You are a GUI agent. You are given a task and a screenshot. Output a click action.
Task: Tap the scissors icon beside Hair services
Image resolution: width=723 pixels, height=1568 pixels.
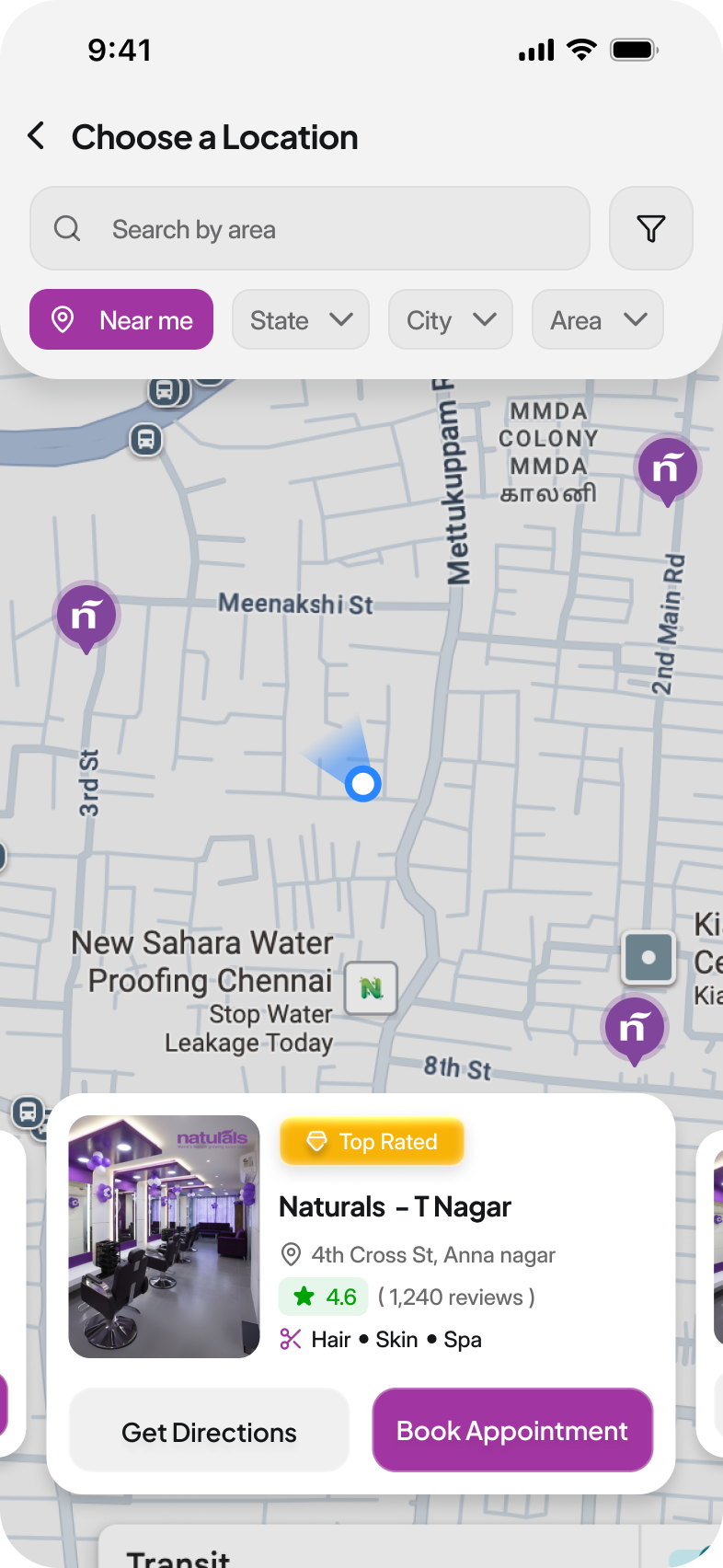click(x=289, y=1339)
